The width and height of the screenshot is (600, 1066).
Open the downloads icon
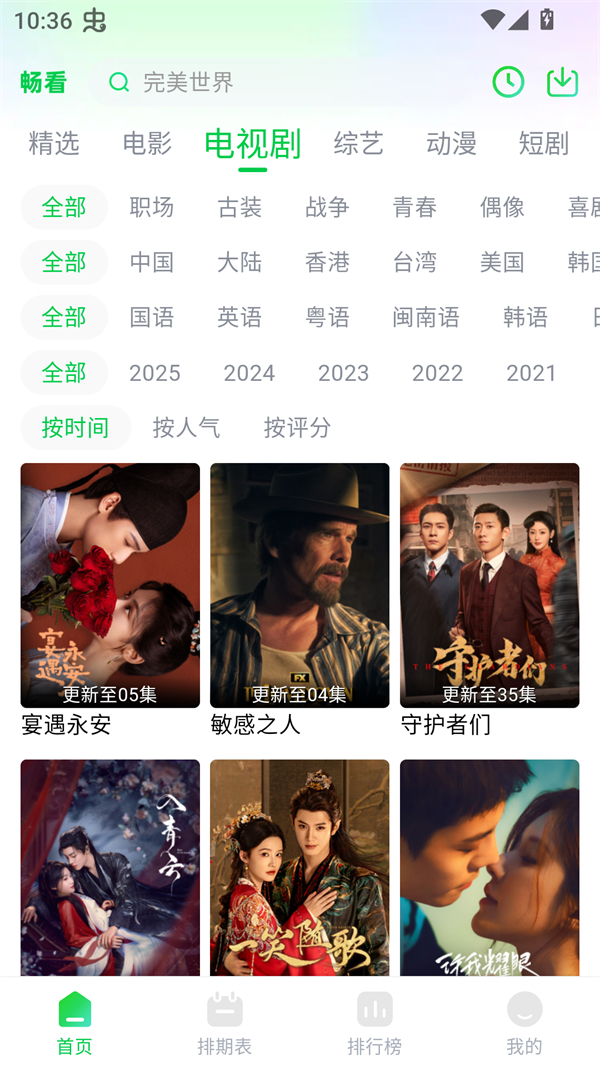pyautogui.click(x=563, y=82)
